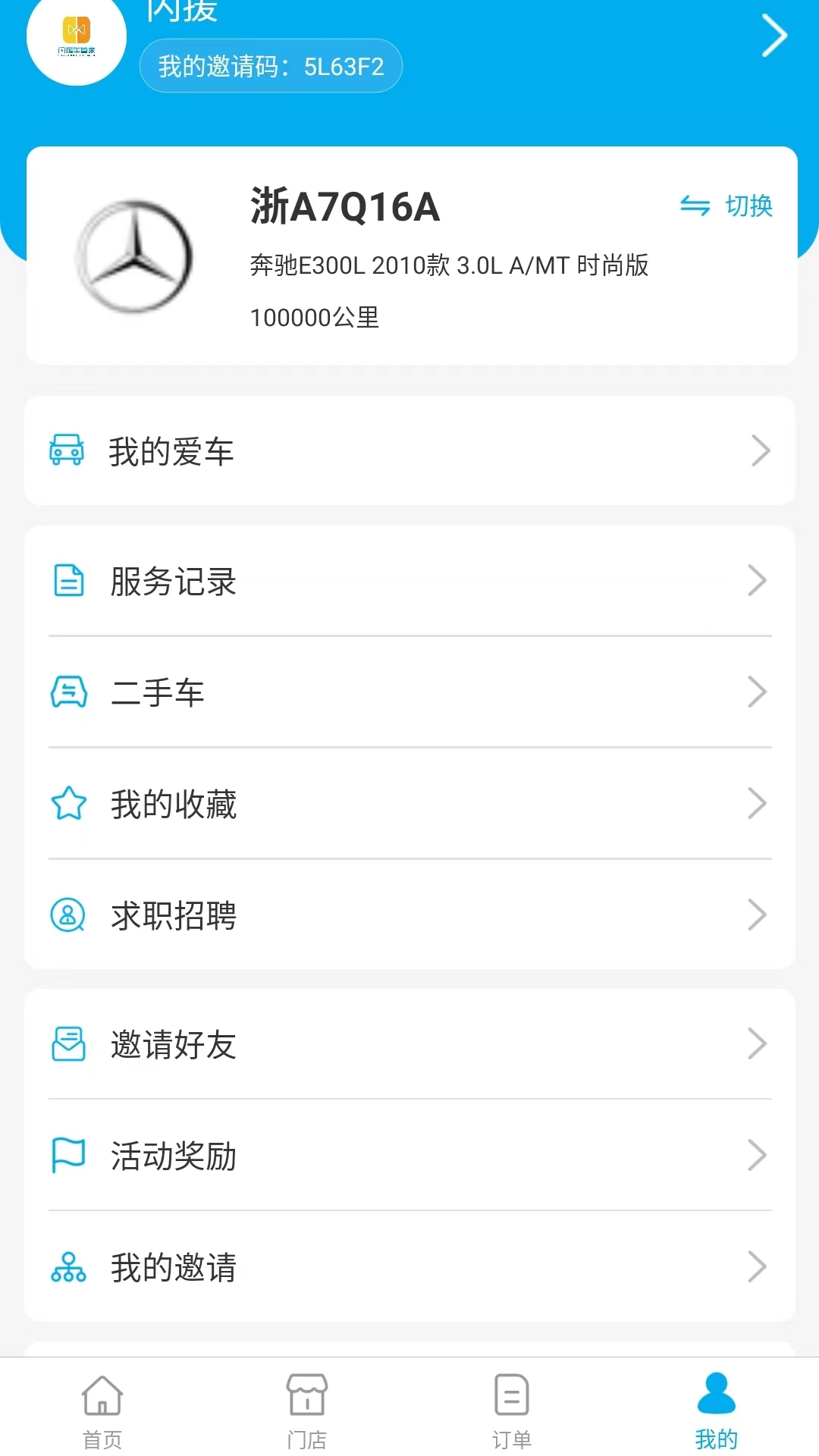Tap the 切换 button to switch vehicle
Viewport: 819px width, 1456px height.
point(726,206)
